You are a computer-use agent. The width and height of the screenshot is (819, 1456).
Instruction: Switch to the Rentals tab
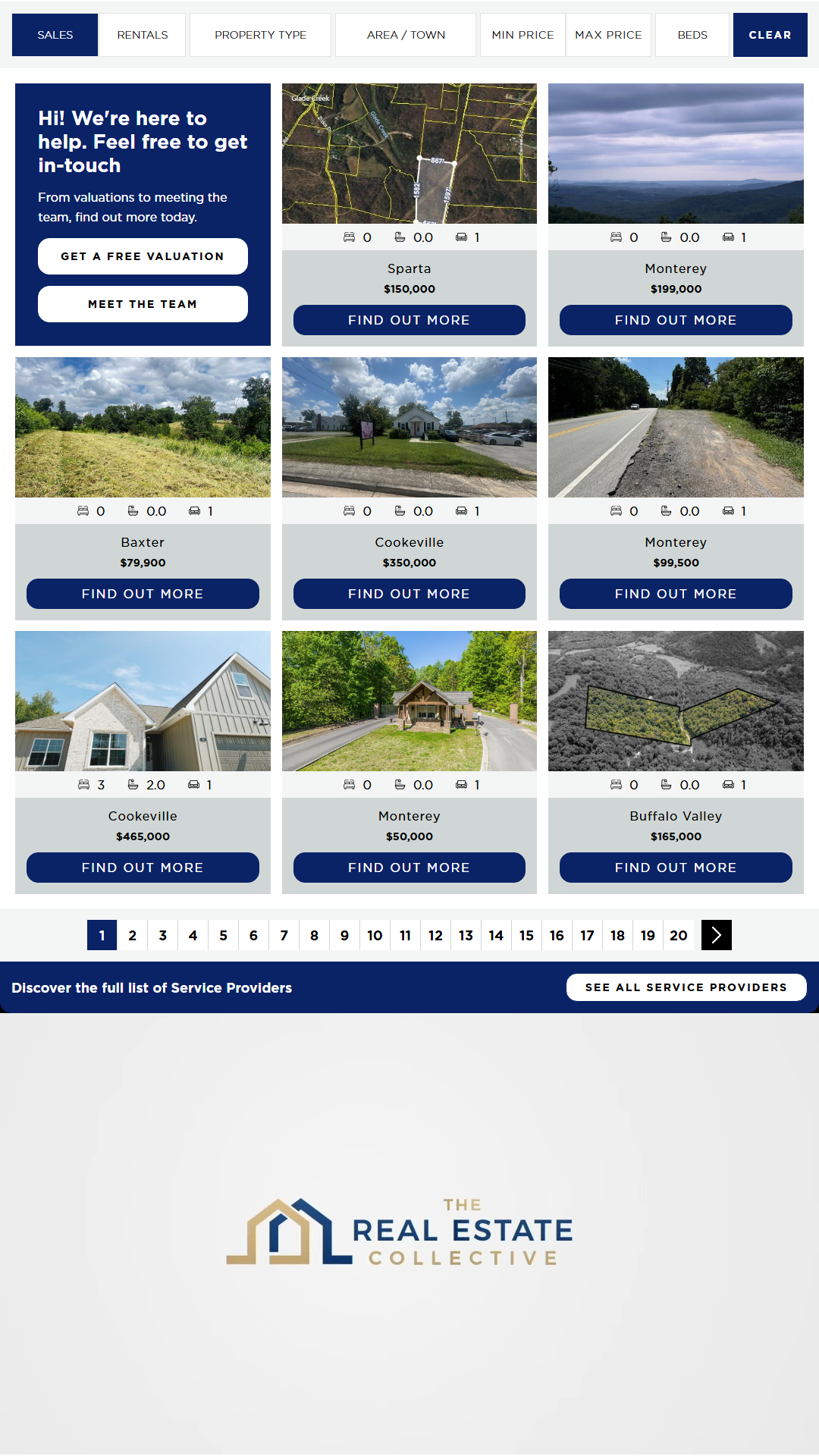coord(142,35)
